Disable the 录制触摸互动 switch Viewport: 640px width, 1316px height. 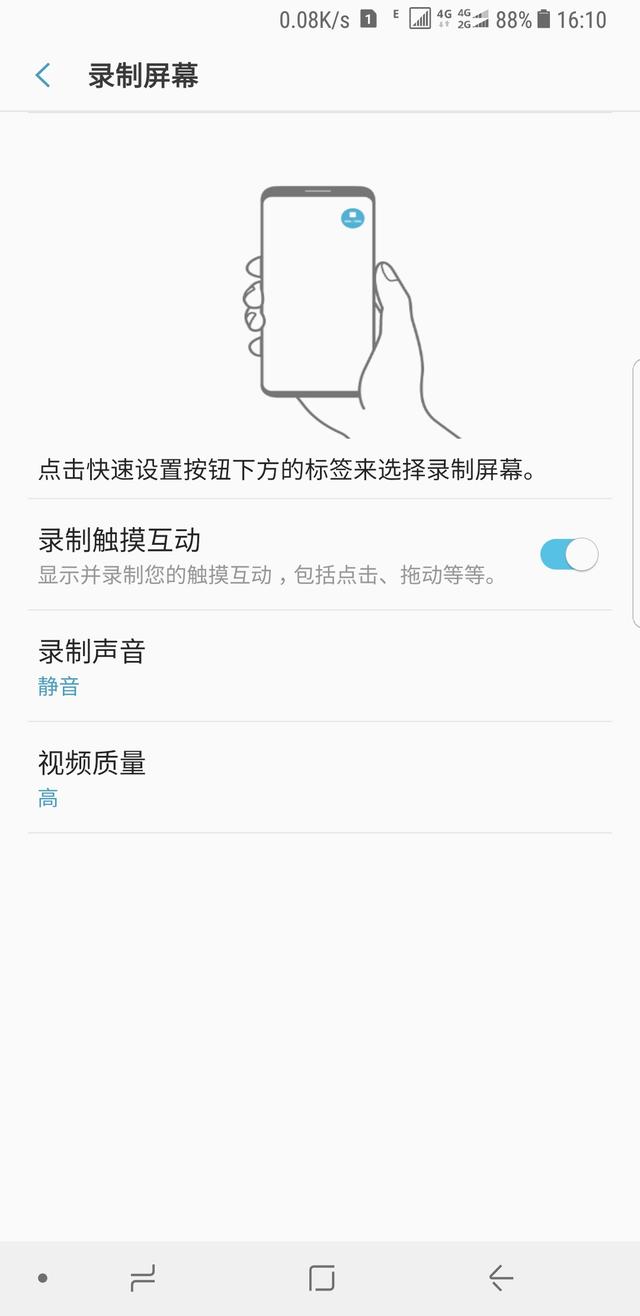click(568, 554)
